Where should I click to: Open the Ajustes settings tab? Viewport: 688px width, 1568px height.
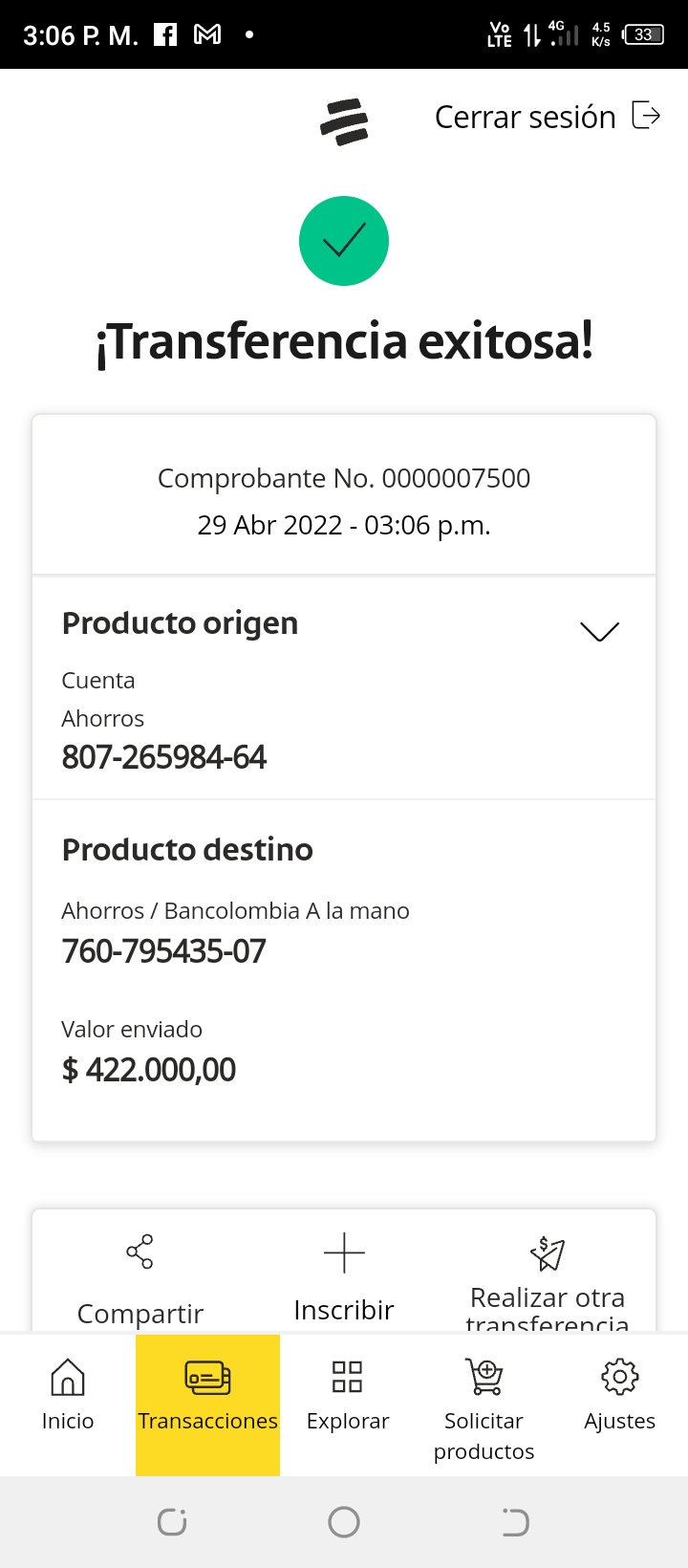click(x=619, y=1395)
